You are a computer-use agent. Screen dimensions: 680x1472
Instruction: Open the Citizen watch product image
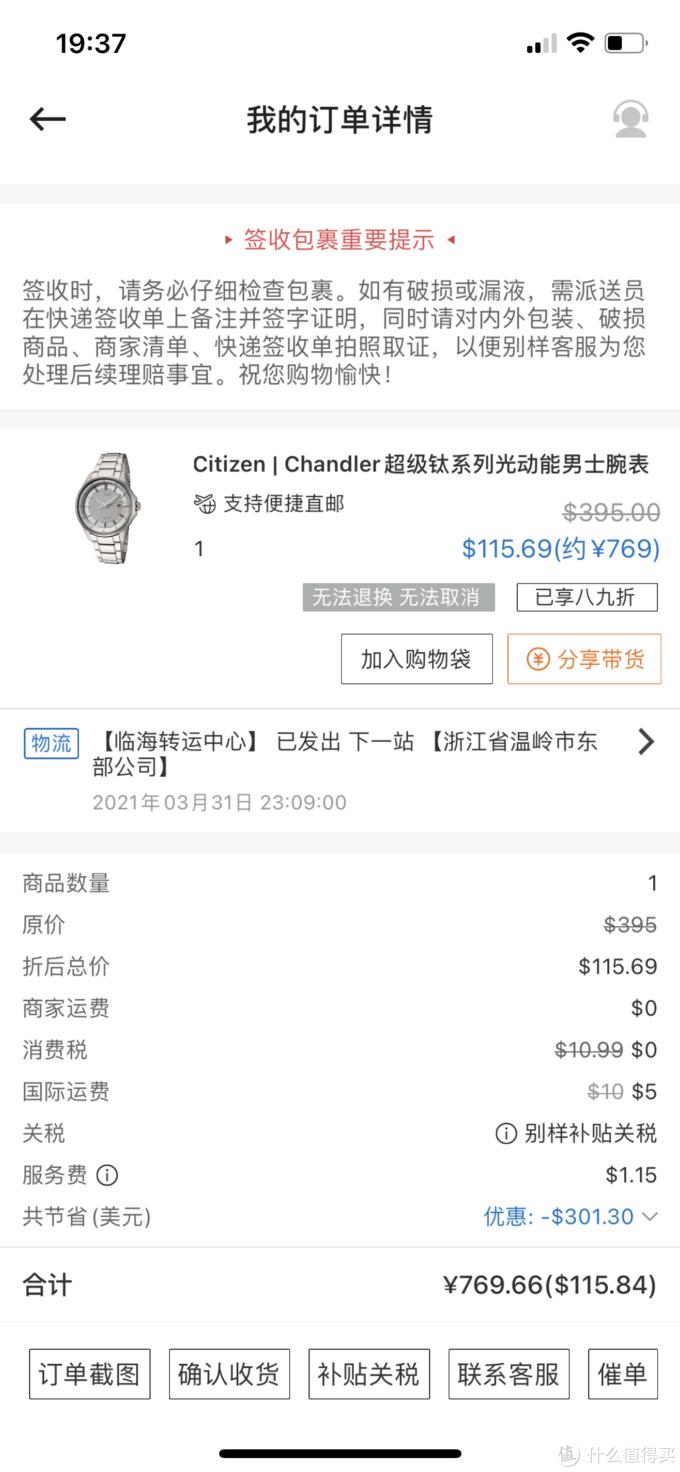103,508
